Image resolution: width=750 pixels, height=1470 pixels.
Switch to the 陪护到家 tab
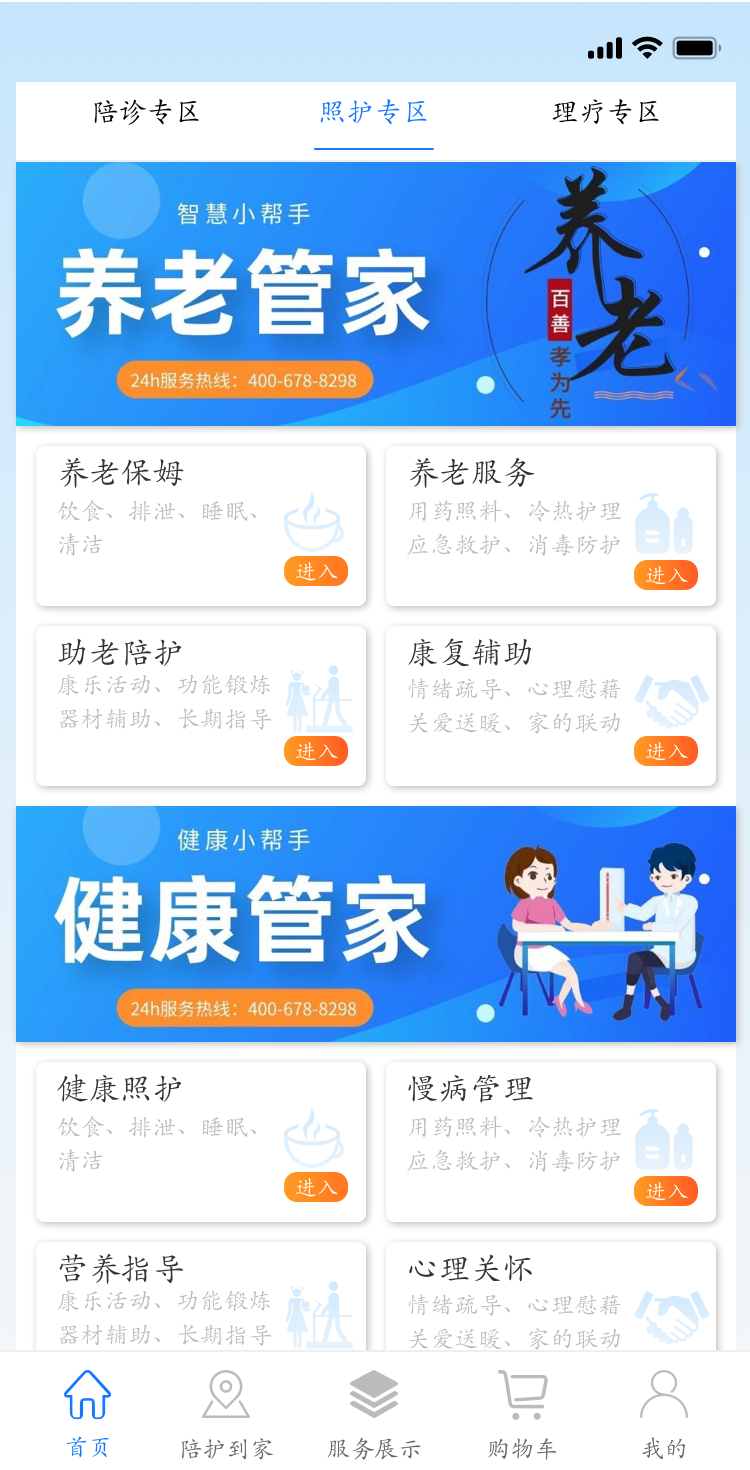[x=226, y=1413]
